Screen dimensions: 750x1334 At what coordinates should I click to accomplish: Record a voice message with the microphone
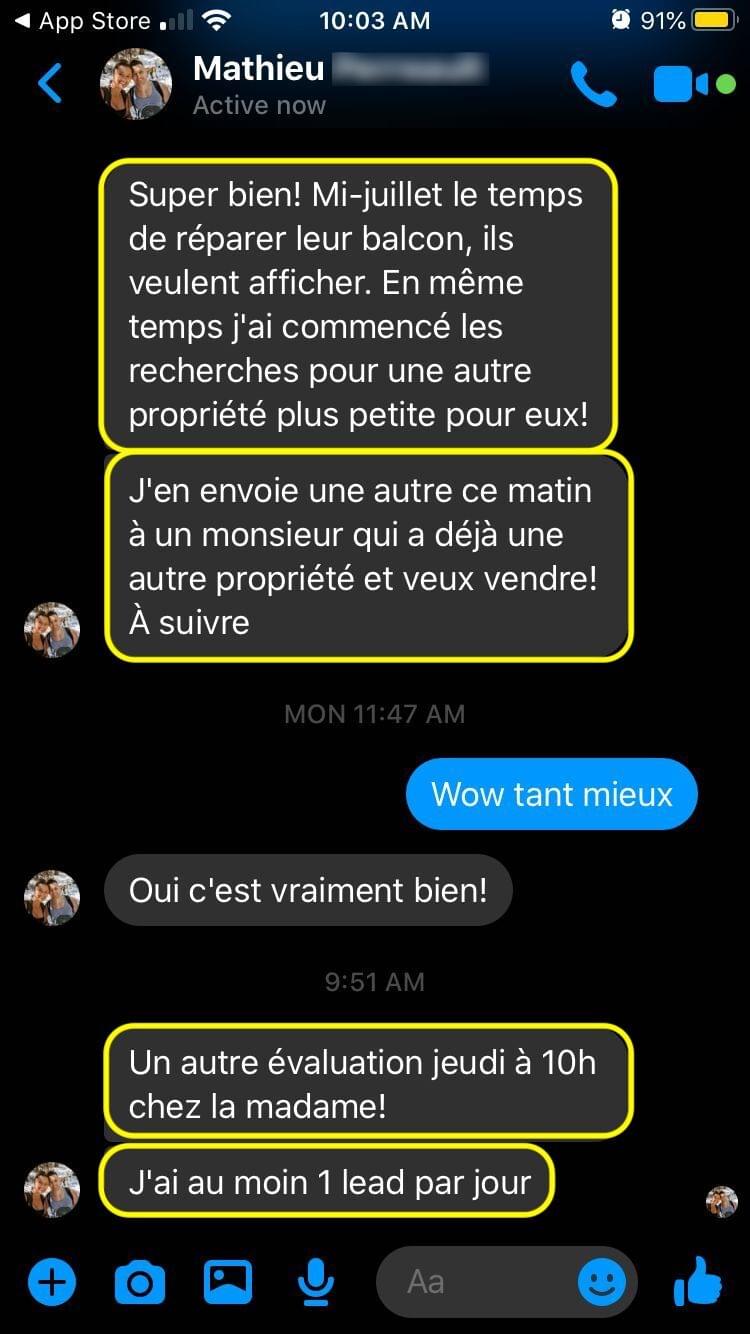click(x=316, y=1281)
